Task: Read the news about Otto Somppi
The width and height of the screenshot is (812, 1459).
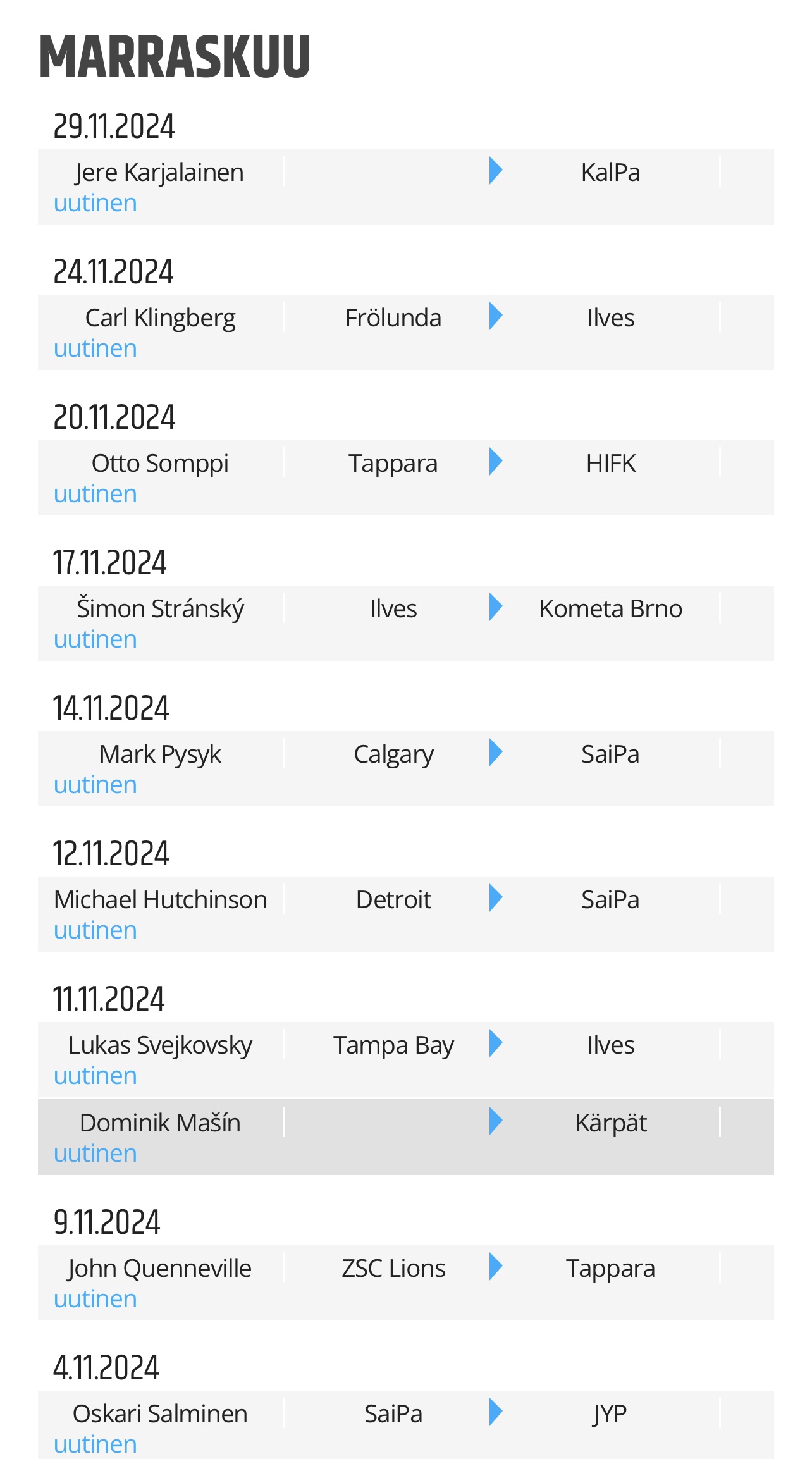Action: coord(95,494)
